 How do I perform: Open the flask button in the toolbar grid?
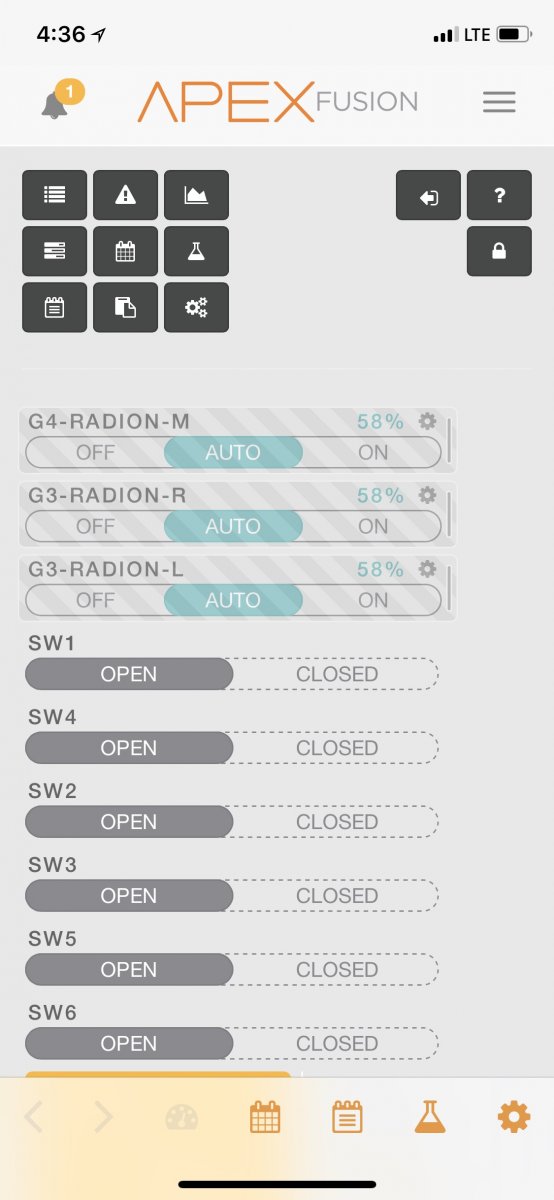coord(196,251)
